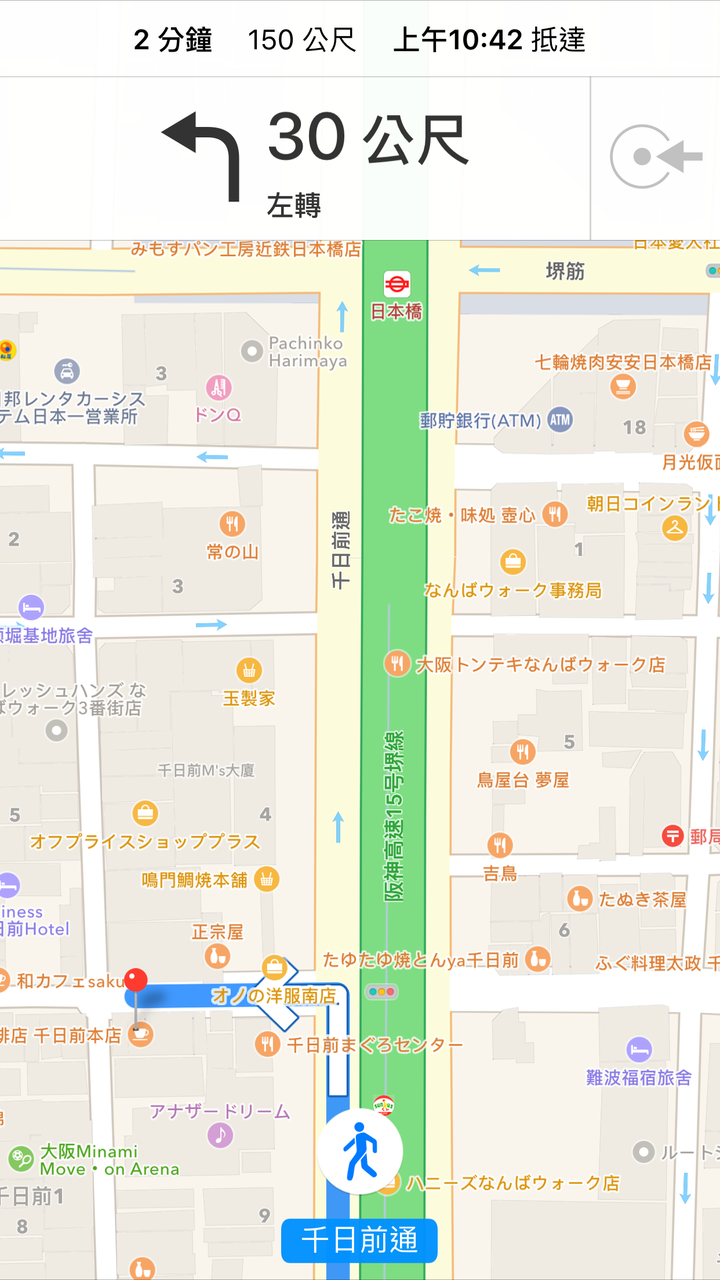The image size is (720, 1280).
Task: Select the アナザードリーム music venue marker
Action: (x=220, y=1135)
